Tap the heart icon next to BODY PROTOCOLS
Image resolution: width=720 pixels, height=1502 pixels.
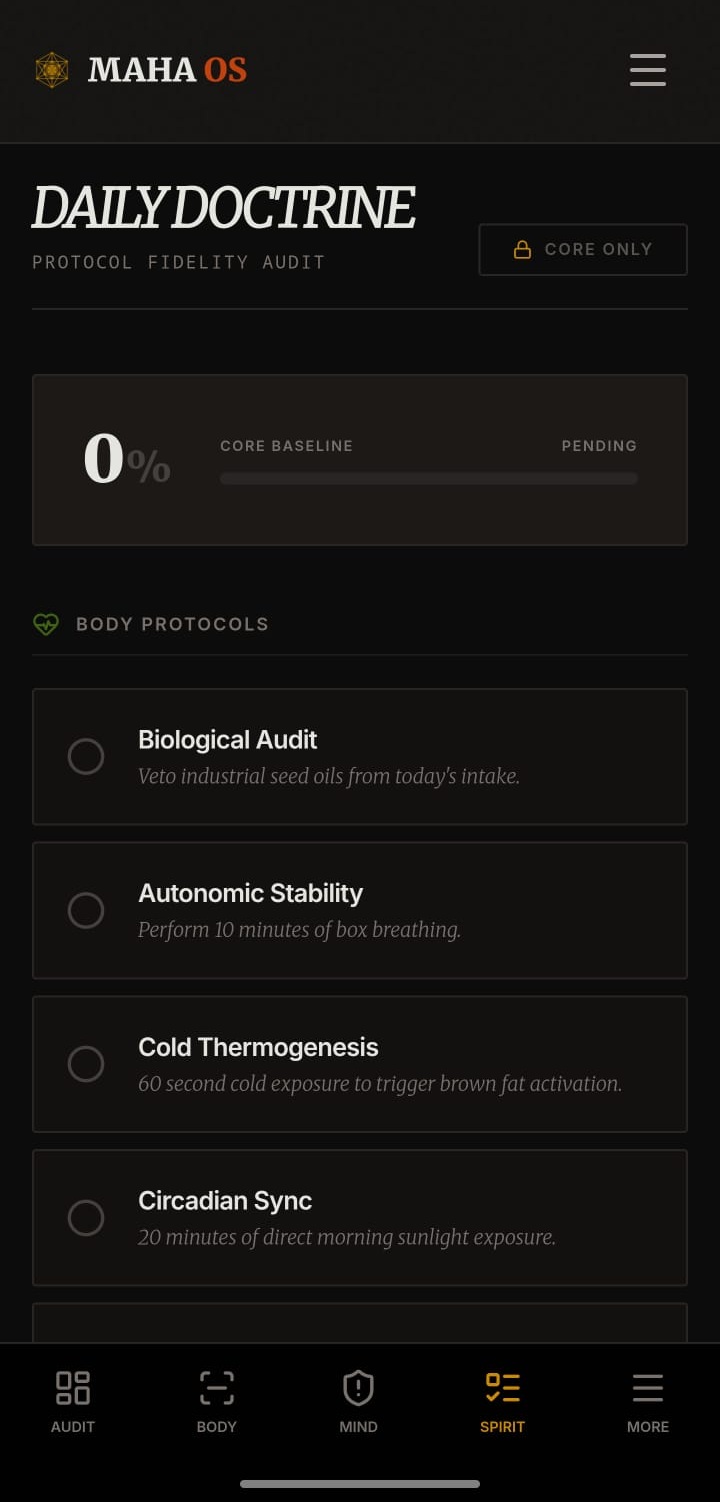[46, 623]
